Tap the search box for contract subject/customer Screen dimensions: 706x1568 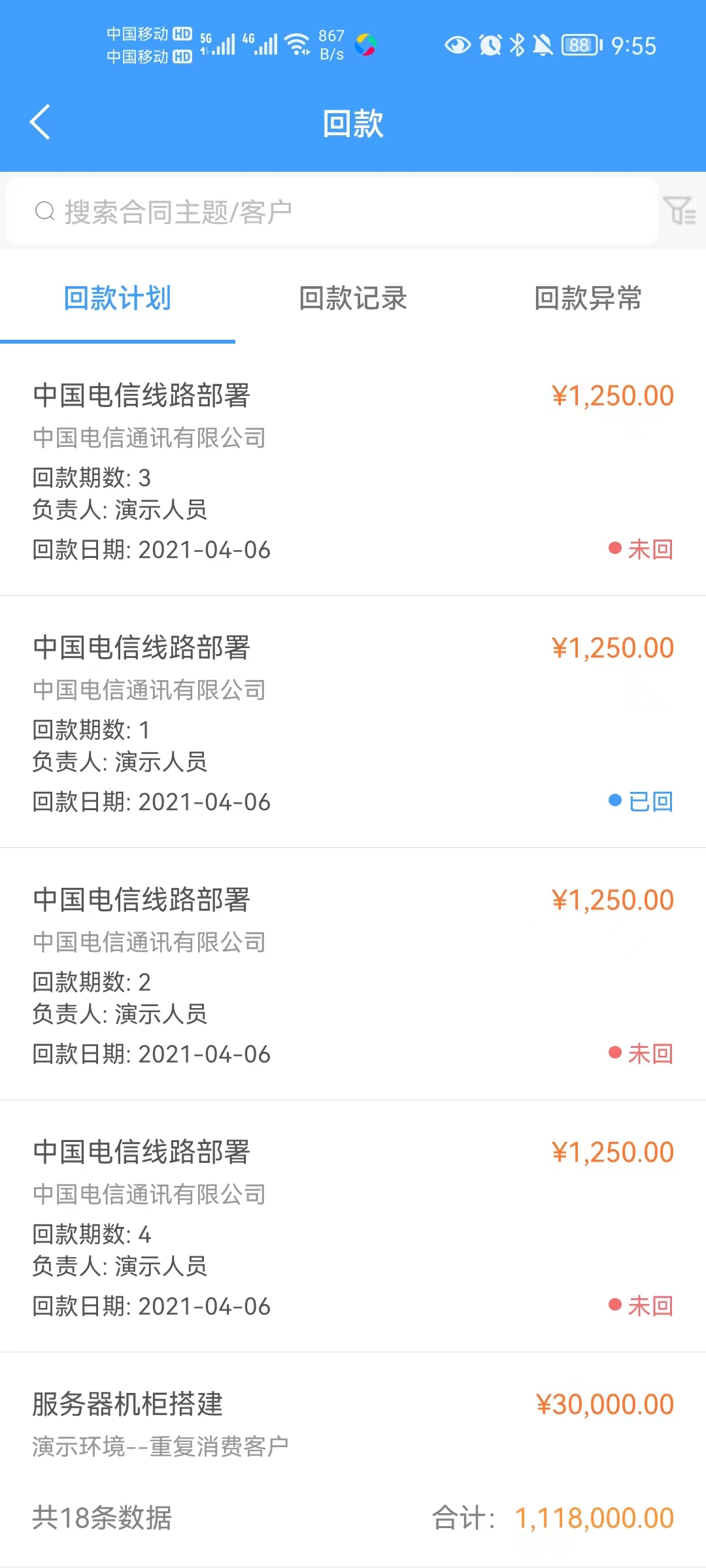click(x=331, y=211)
